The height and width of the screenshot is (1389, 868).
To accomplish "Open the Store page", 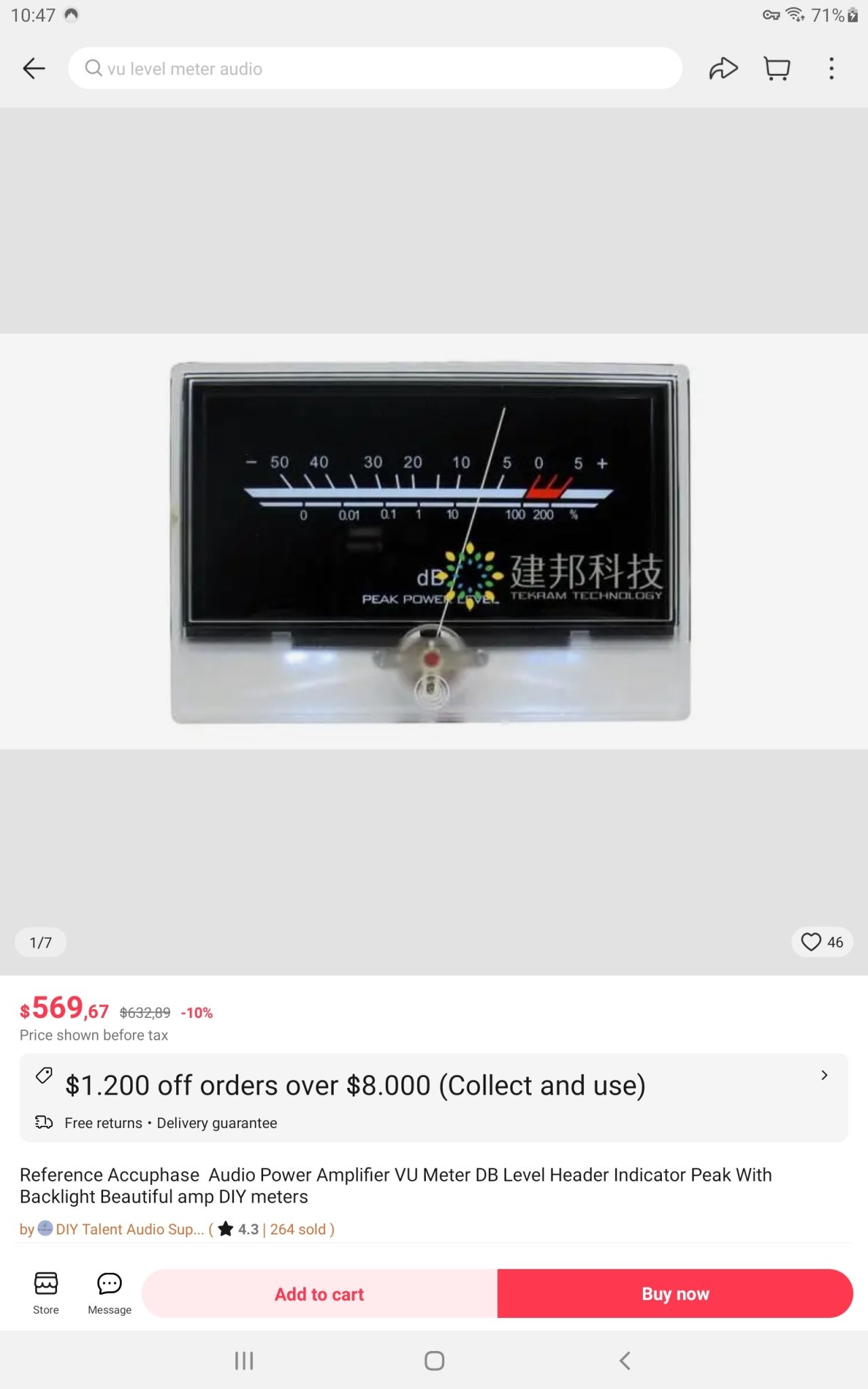I will pos(45,1293).
